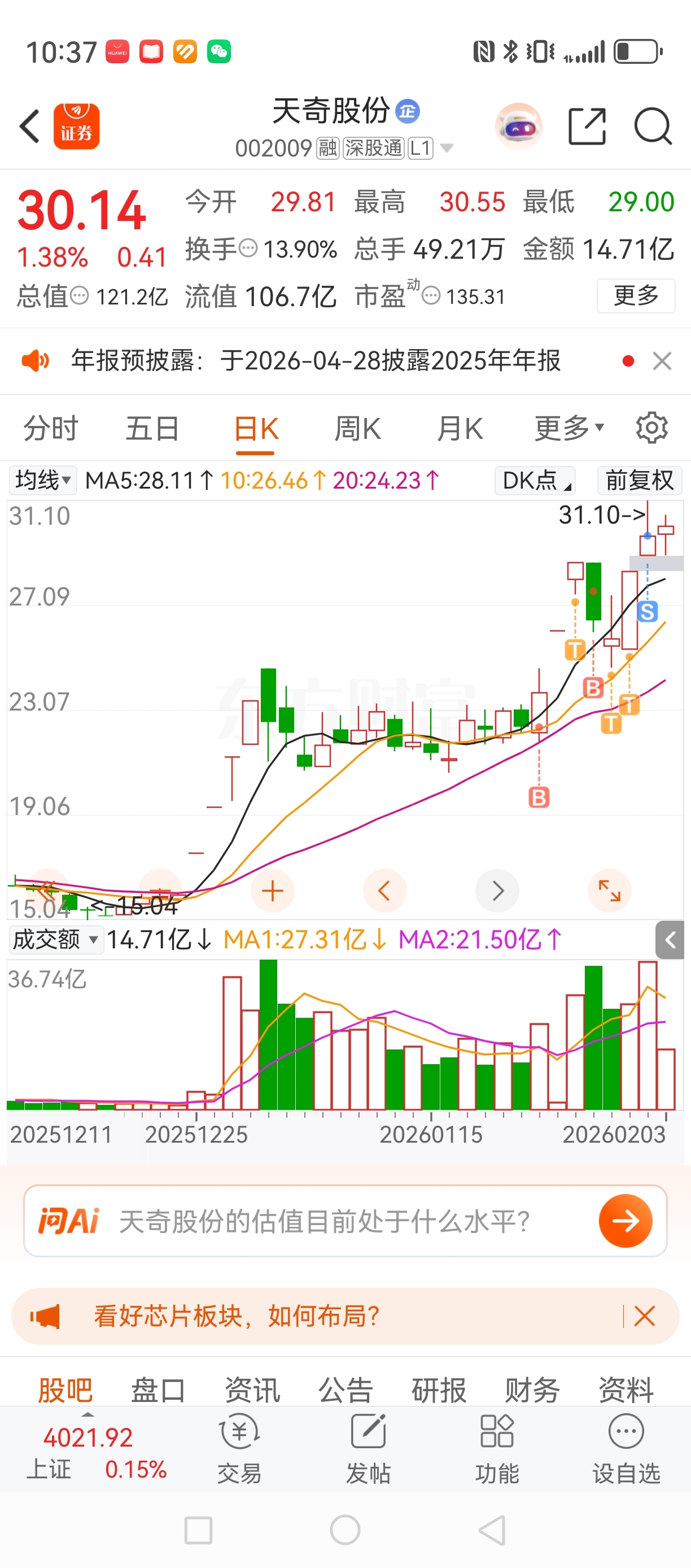Change the 前复权 adjustment setting

pos(639,480)
